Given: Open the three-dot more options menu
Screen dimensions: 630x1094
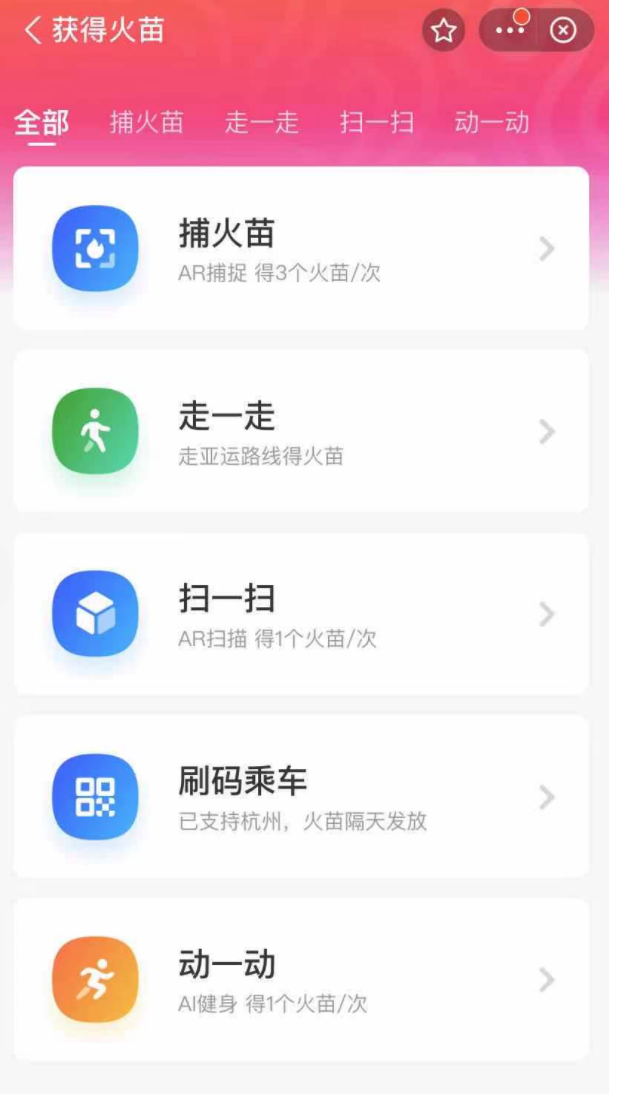Looking at the screenshot, I should (x=510, y=31).
